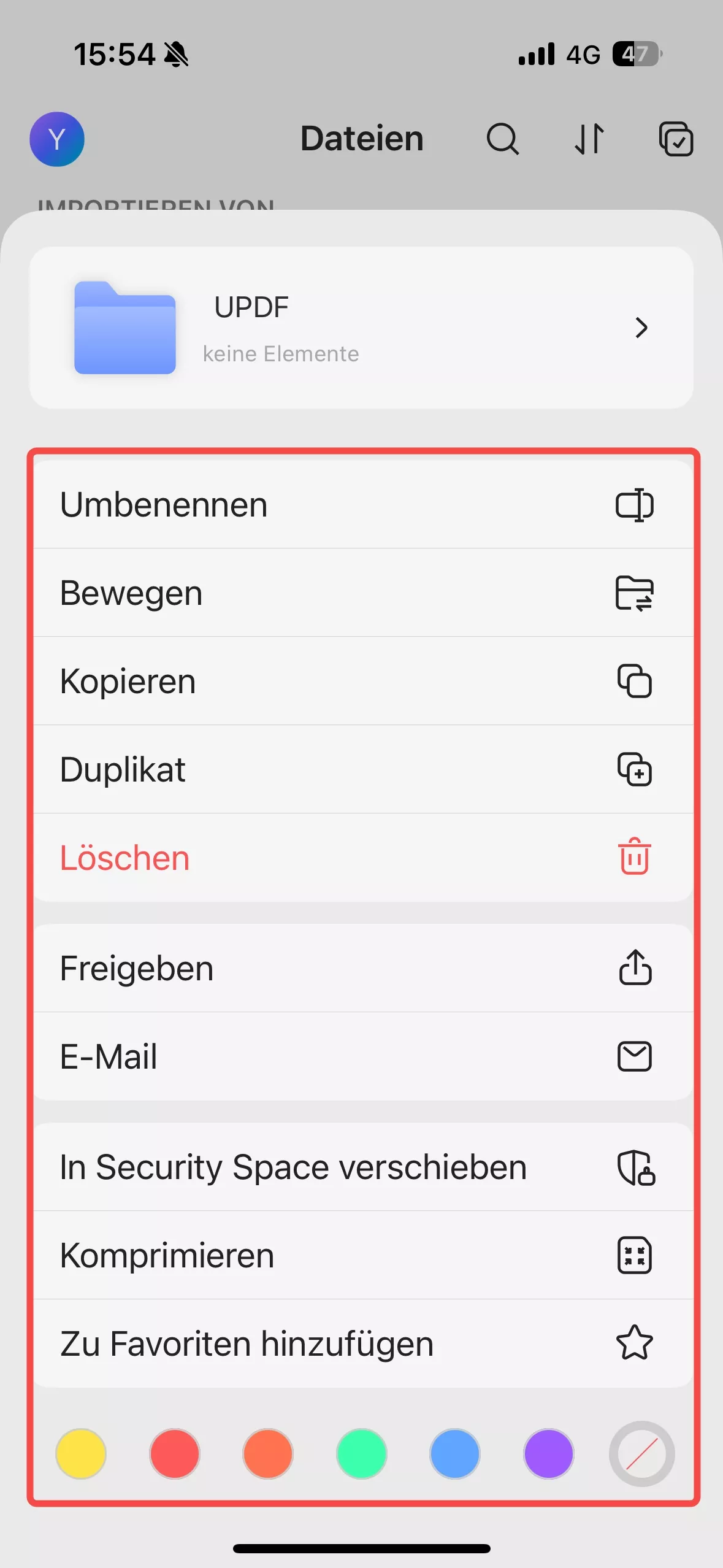Open the search in Dateien
The width and height of the screenshot is (723, 1568).
502,139
